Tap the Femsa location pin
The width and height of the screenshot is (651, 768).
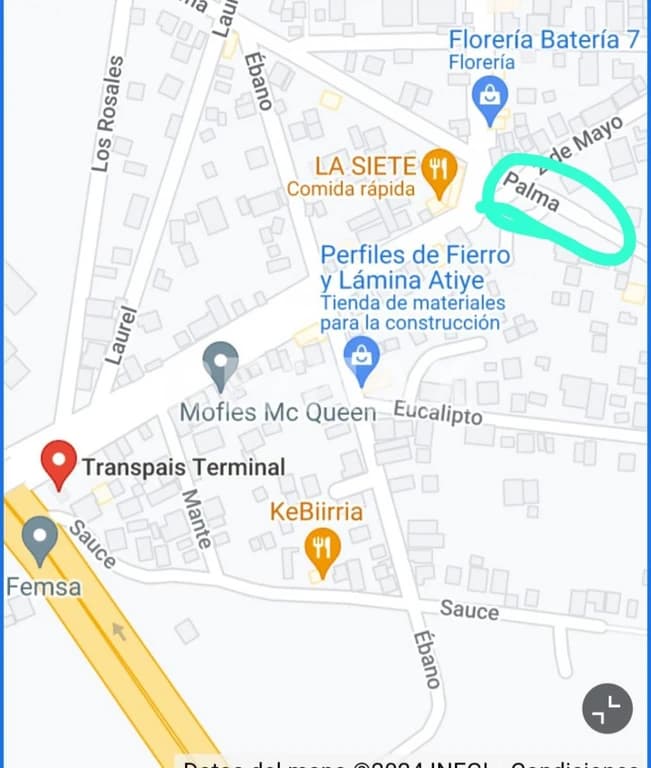coord(40,537)
